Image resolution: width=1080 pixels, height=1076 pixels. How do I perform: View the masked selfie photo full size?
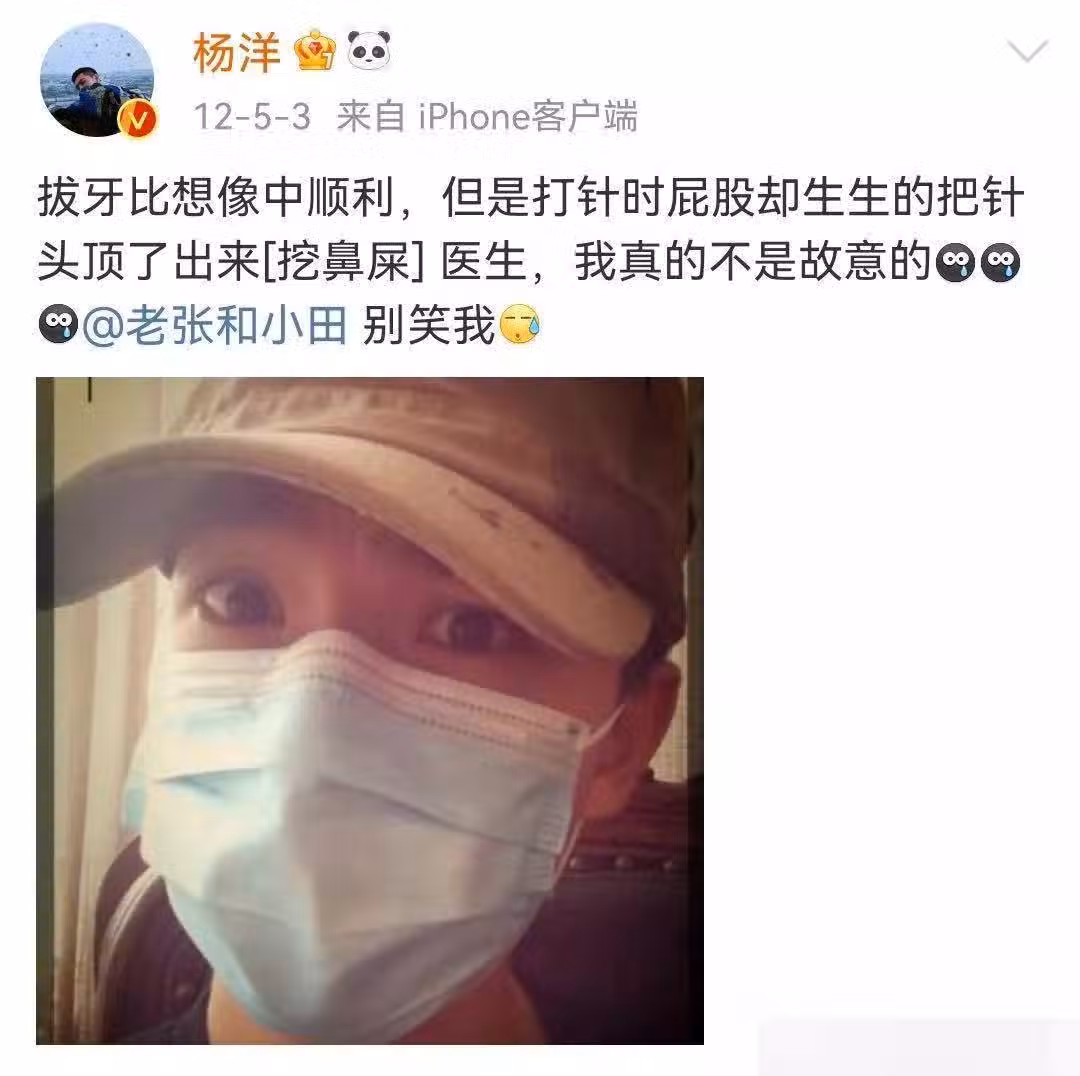pyautogui.click(x=370, y=710)
